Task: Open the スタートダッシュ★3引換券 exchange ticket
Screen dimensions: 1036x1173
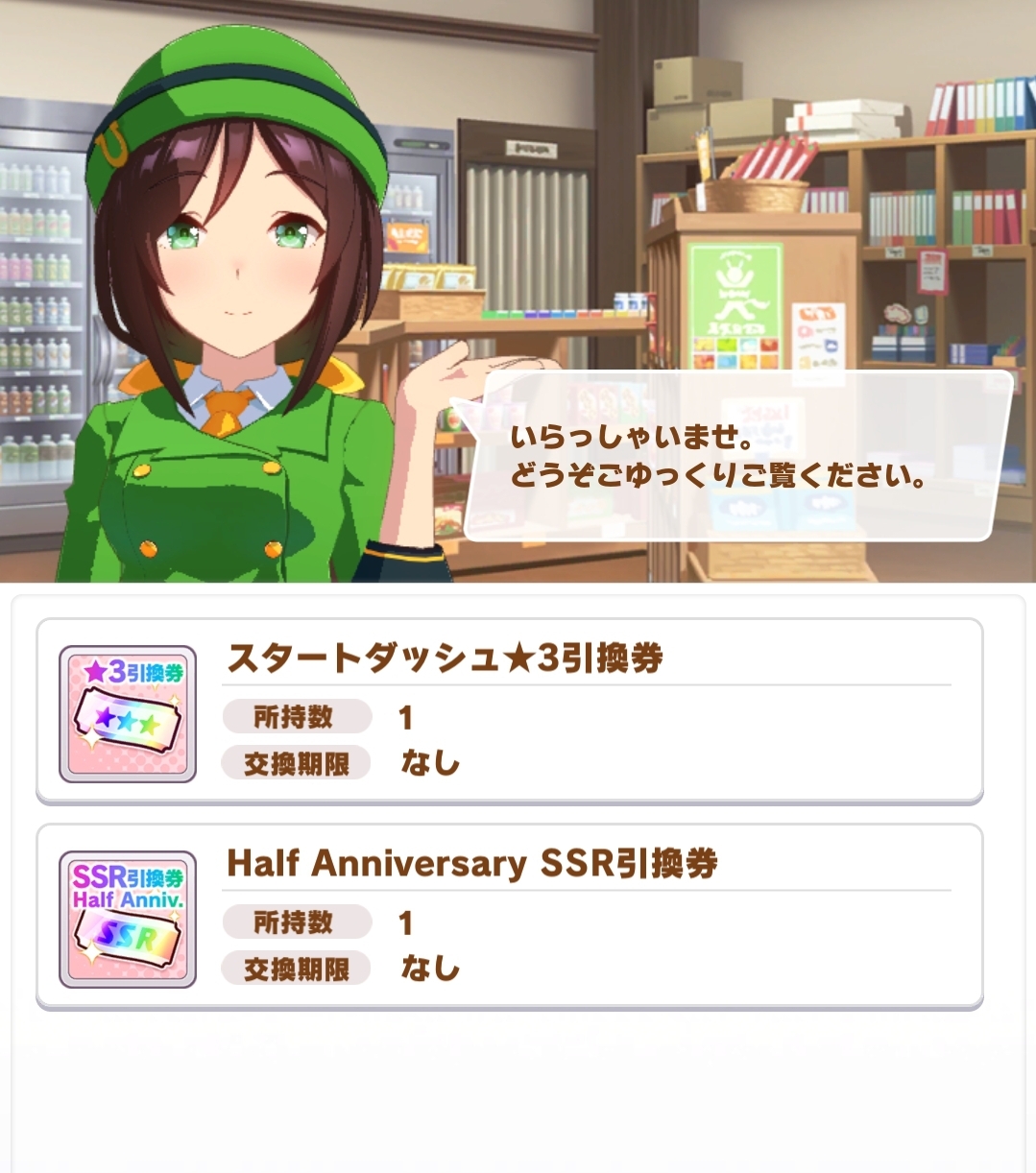Action: 509,711
